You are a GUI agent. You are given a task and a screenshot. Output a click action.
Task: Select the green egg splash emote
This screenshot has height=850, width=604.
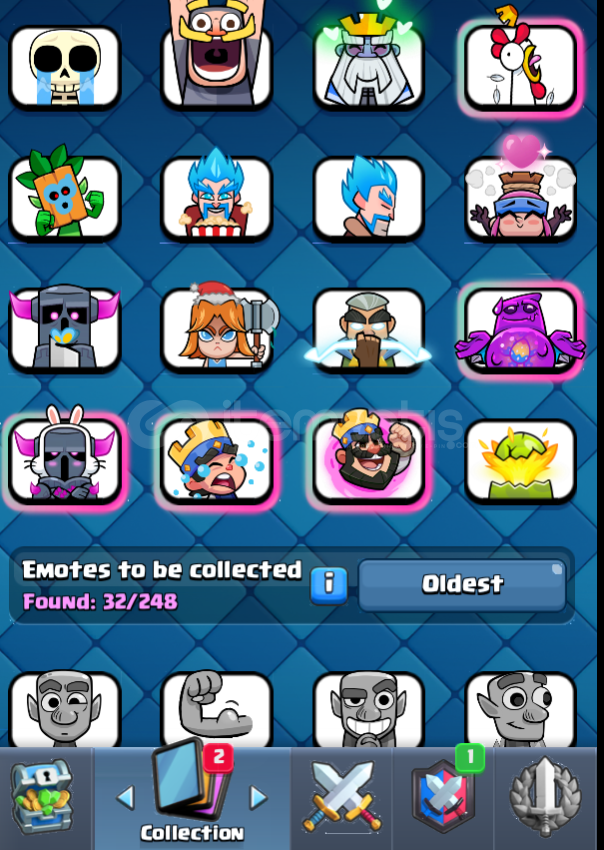pyautogui.click(x=520, y=460)
